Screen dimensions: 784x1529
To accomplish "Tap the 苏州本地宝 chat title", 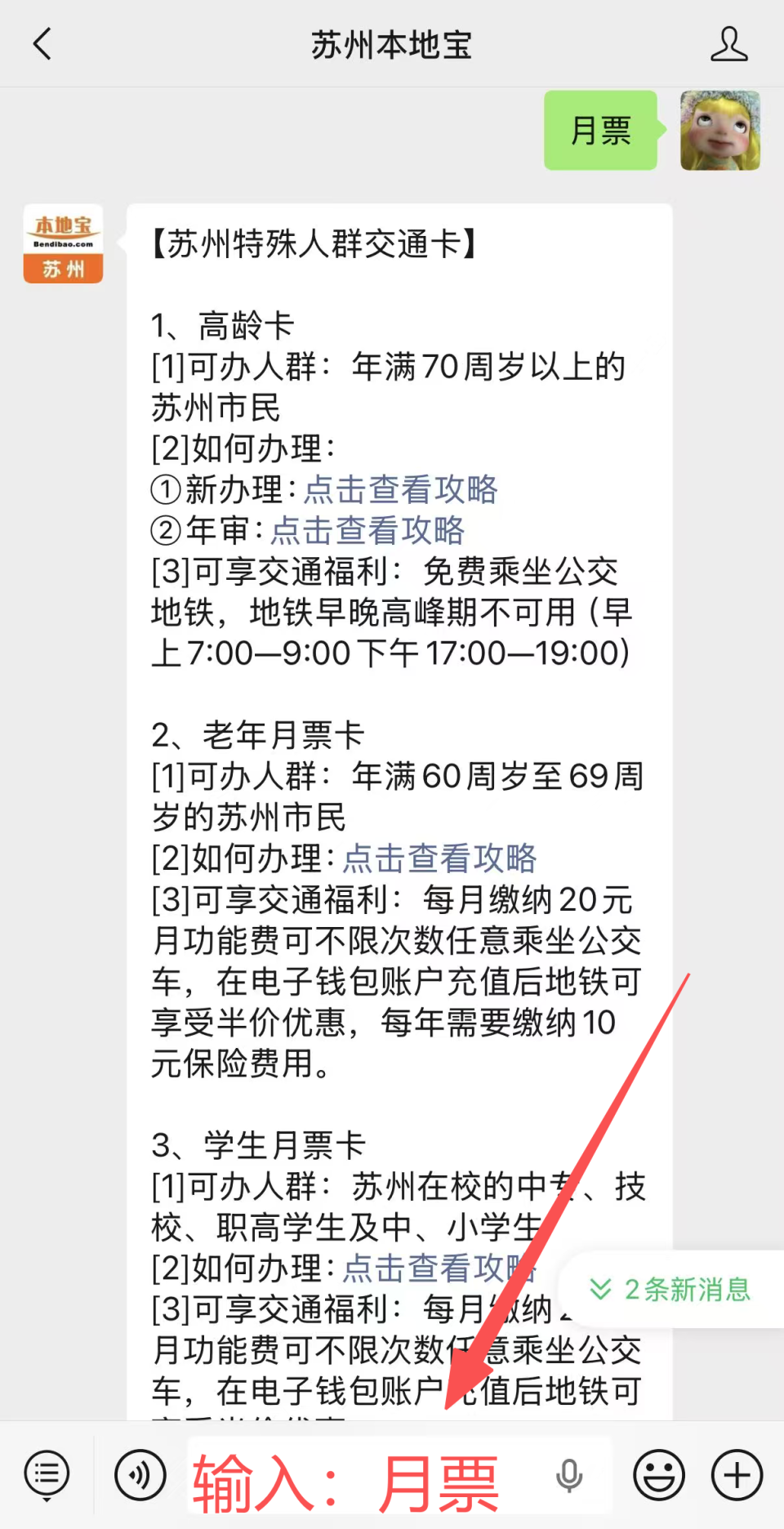I will (392, 45).
